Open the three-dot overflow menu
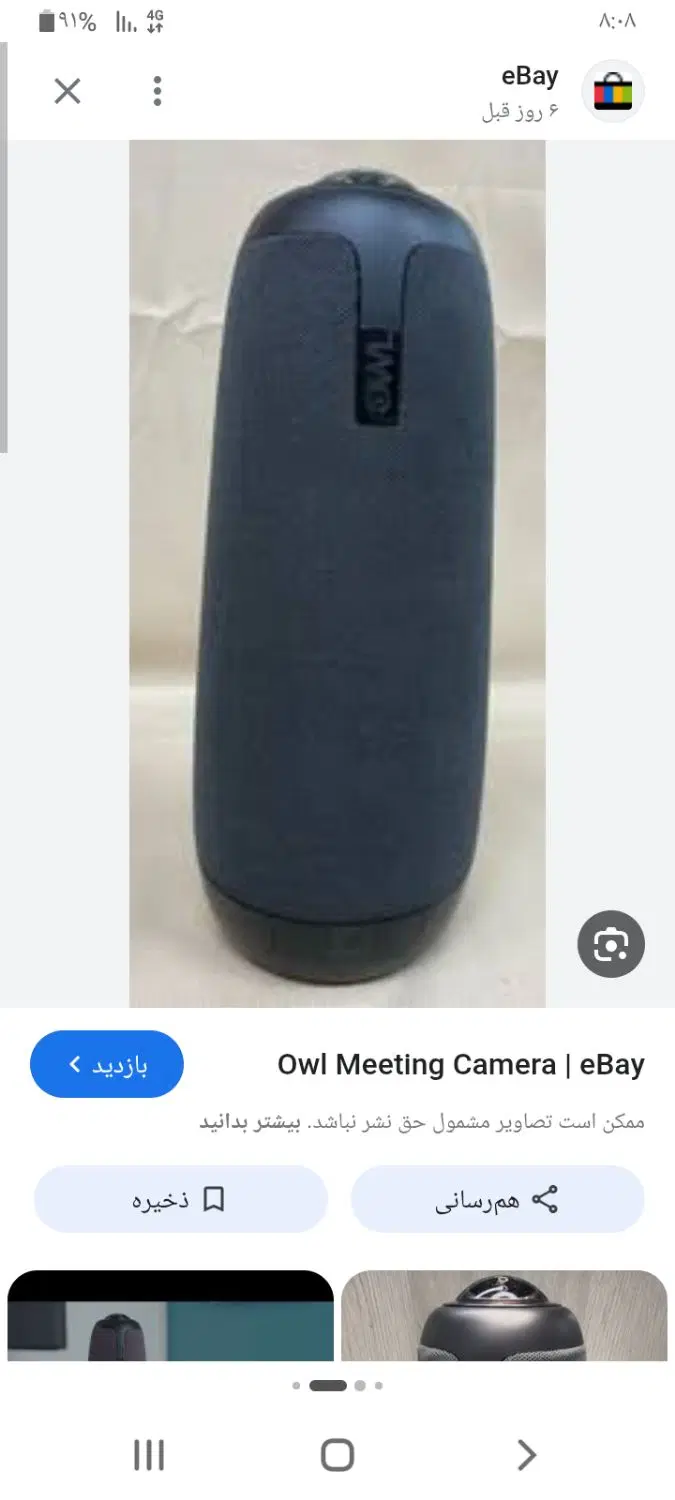The image size is (675, 1500). (x=157, y=92)
